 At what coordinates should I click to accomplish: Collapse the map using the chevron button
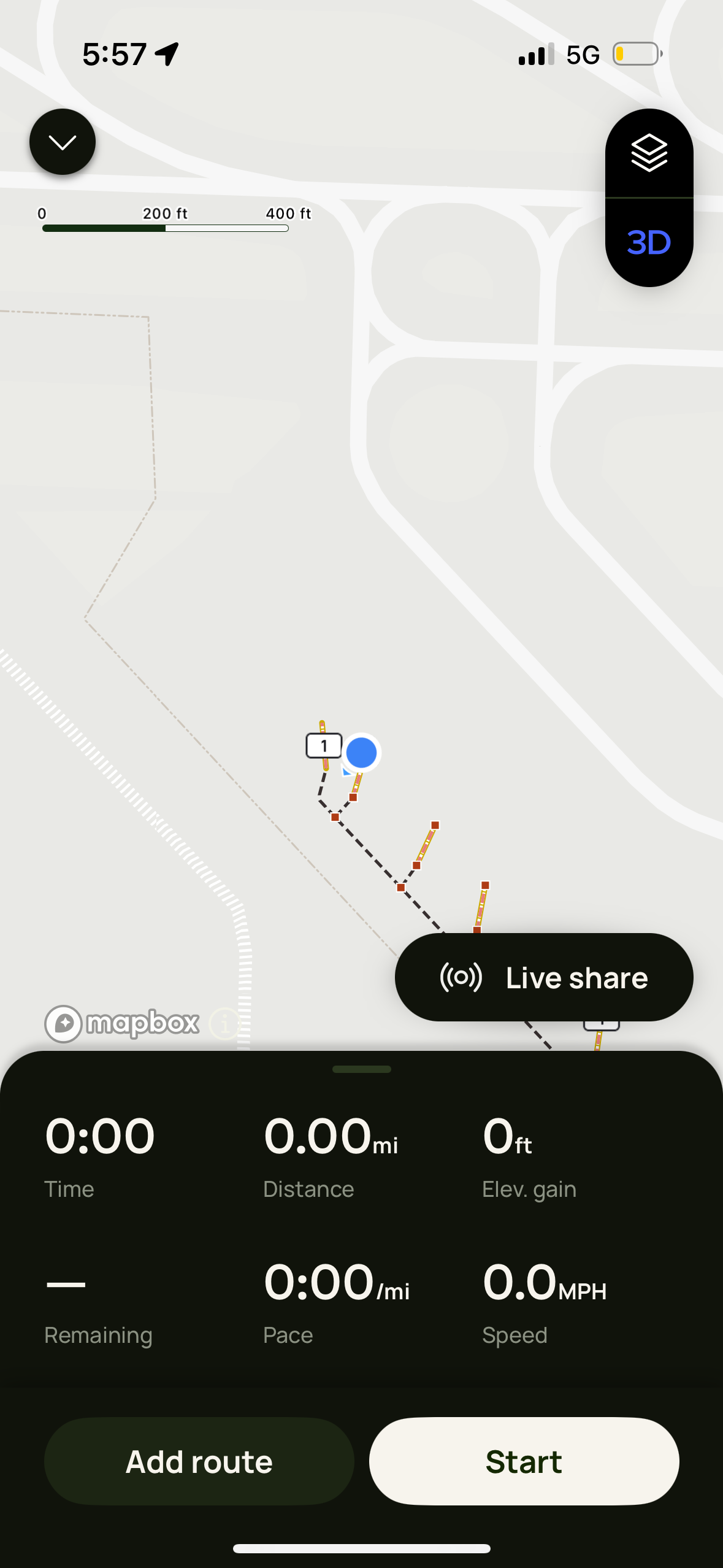tap(62, 141)
